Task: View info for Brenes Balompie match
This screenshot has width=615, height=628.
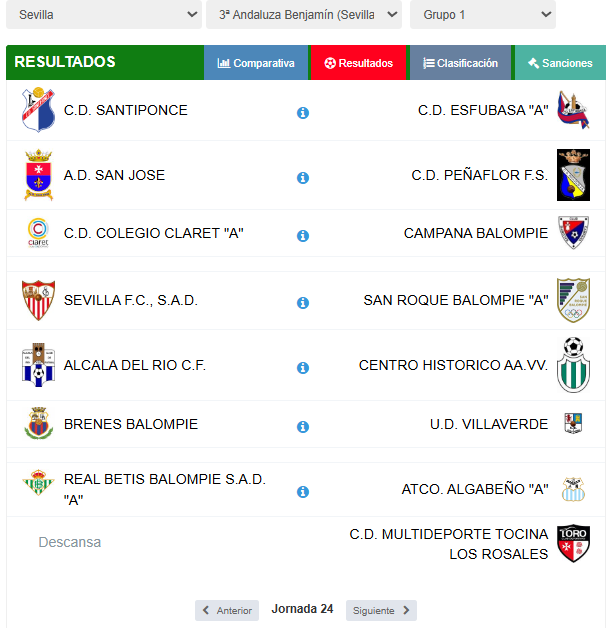Action: pos(303,427)
